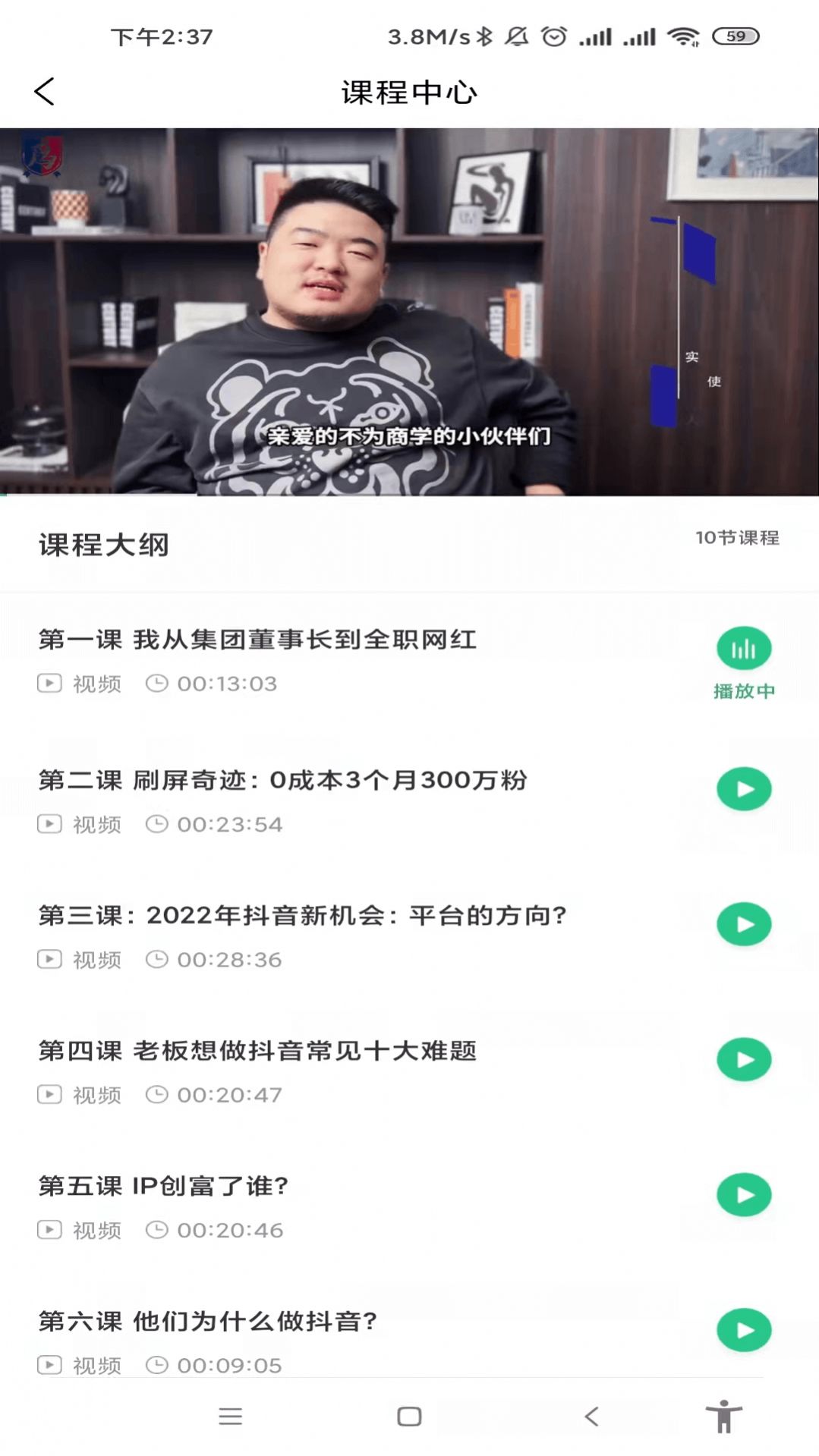
Task: Click the clock icon next to 00:23:54
Action: click(158, 823)
